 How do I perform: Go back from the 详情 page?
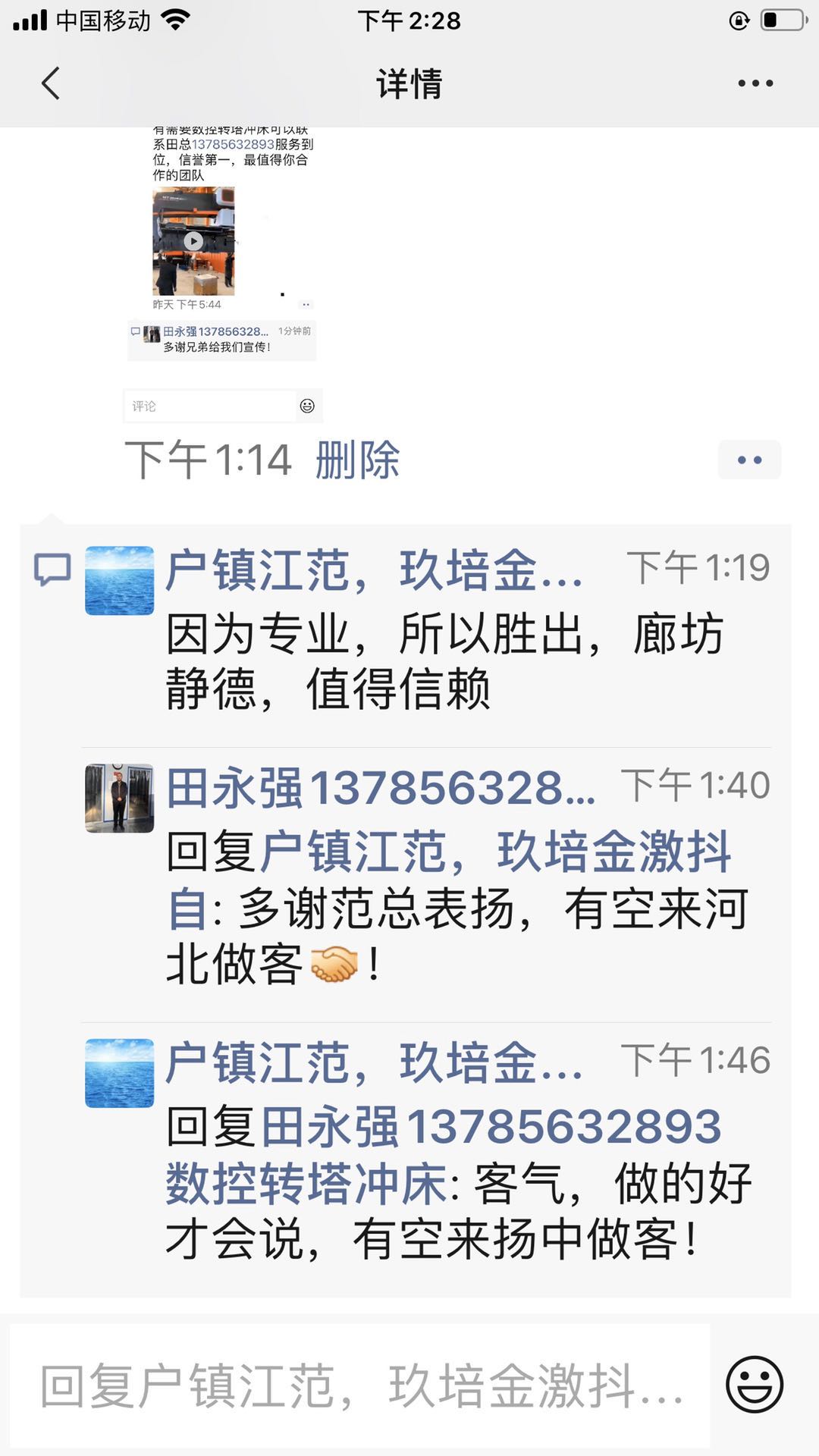[51, 83]
